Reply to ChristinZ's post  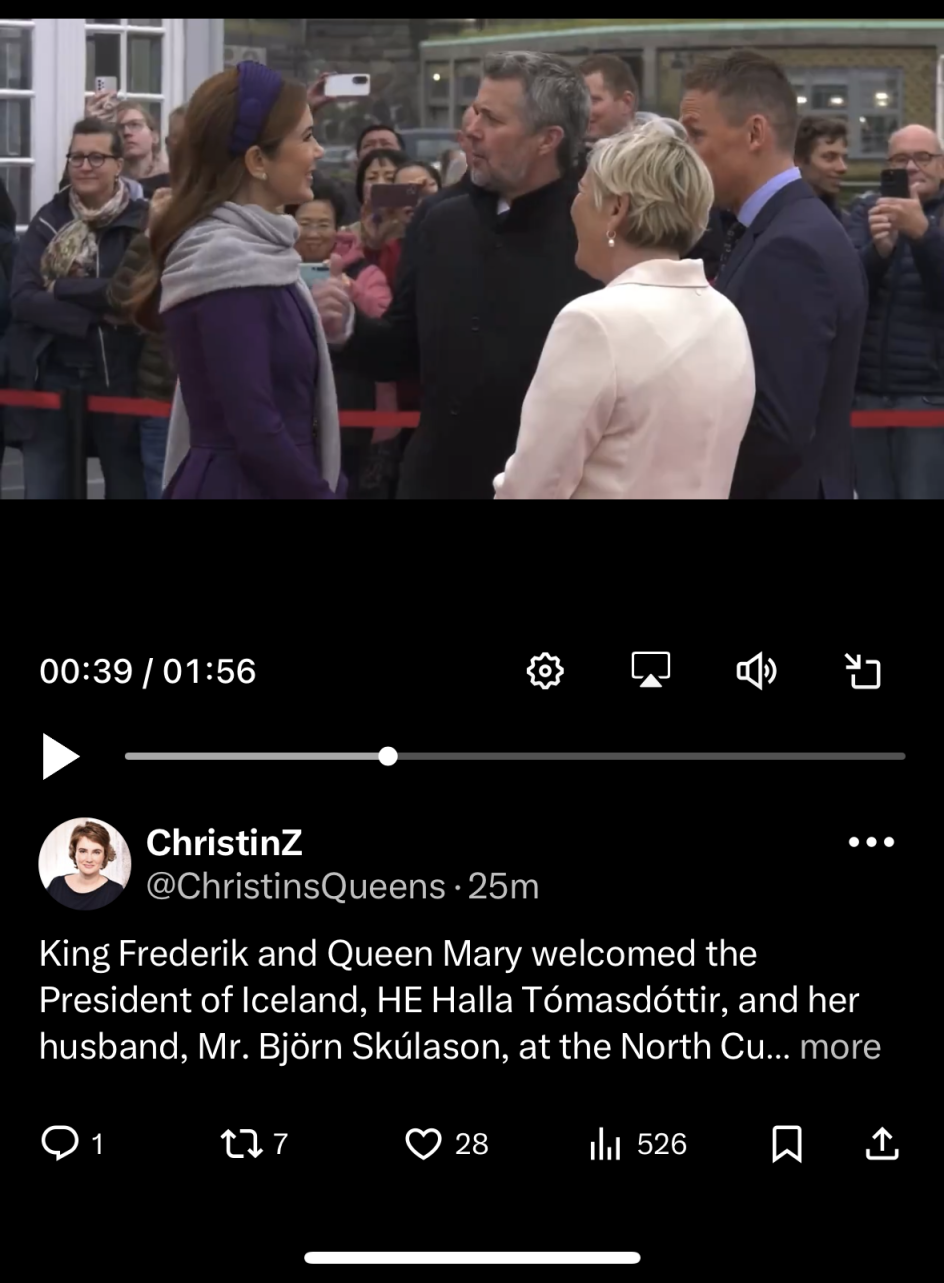tap(59, 1143)
